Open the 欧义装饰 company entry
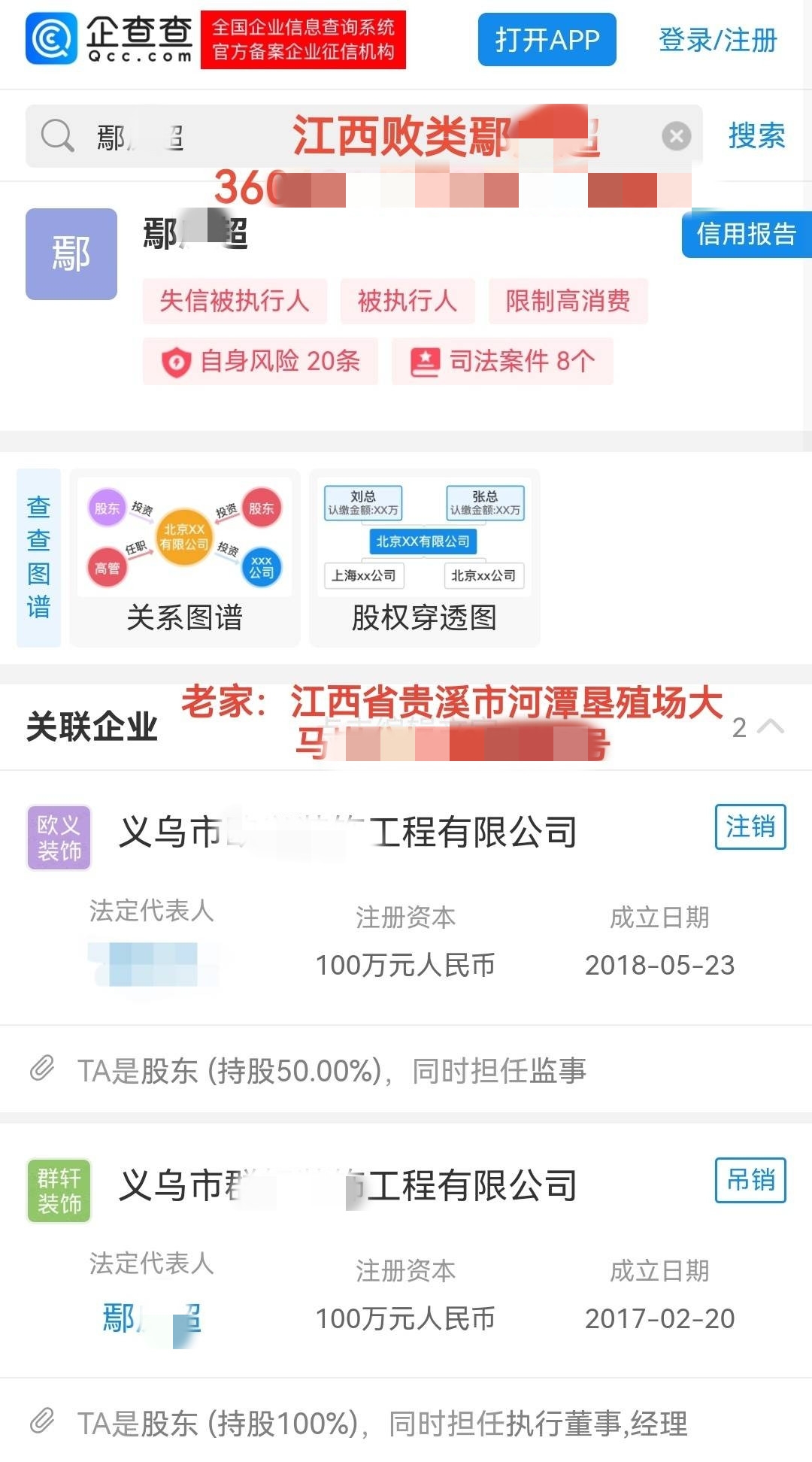The width and height of the screenshot is (812, 1462). pyautogui.click(x=347, y=832)
